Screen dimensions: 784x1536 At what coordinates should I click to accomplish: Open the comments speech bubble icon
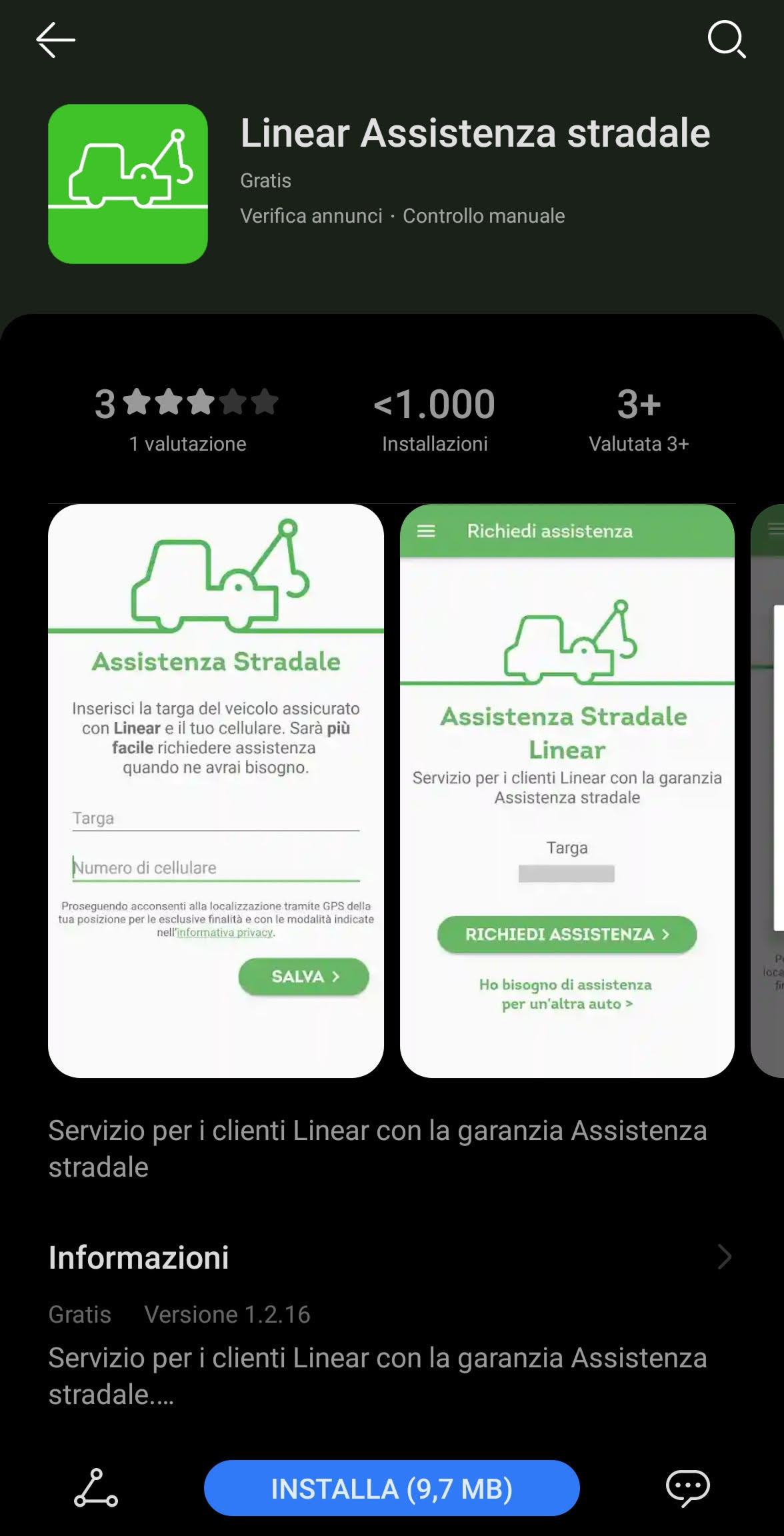688,1488
